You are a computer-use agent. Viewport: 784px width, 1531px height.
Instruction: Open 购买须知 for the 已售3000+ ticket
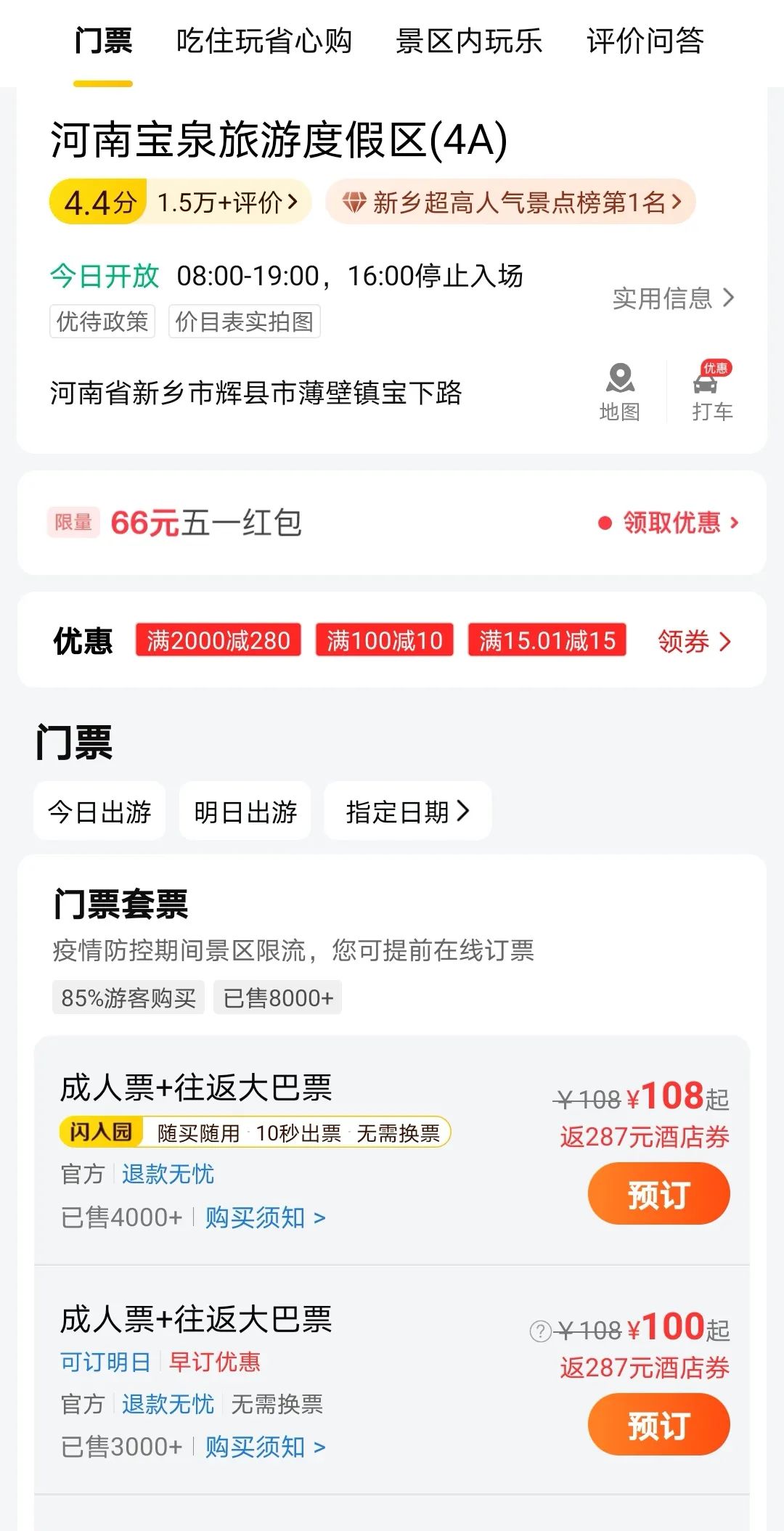[x=266, y=1447]
